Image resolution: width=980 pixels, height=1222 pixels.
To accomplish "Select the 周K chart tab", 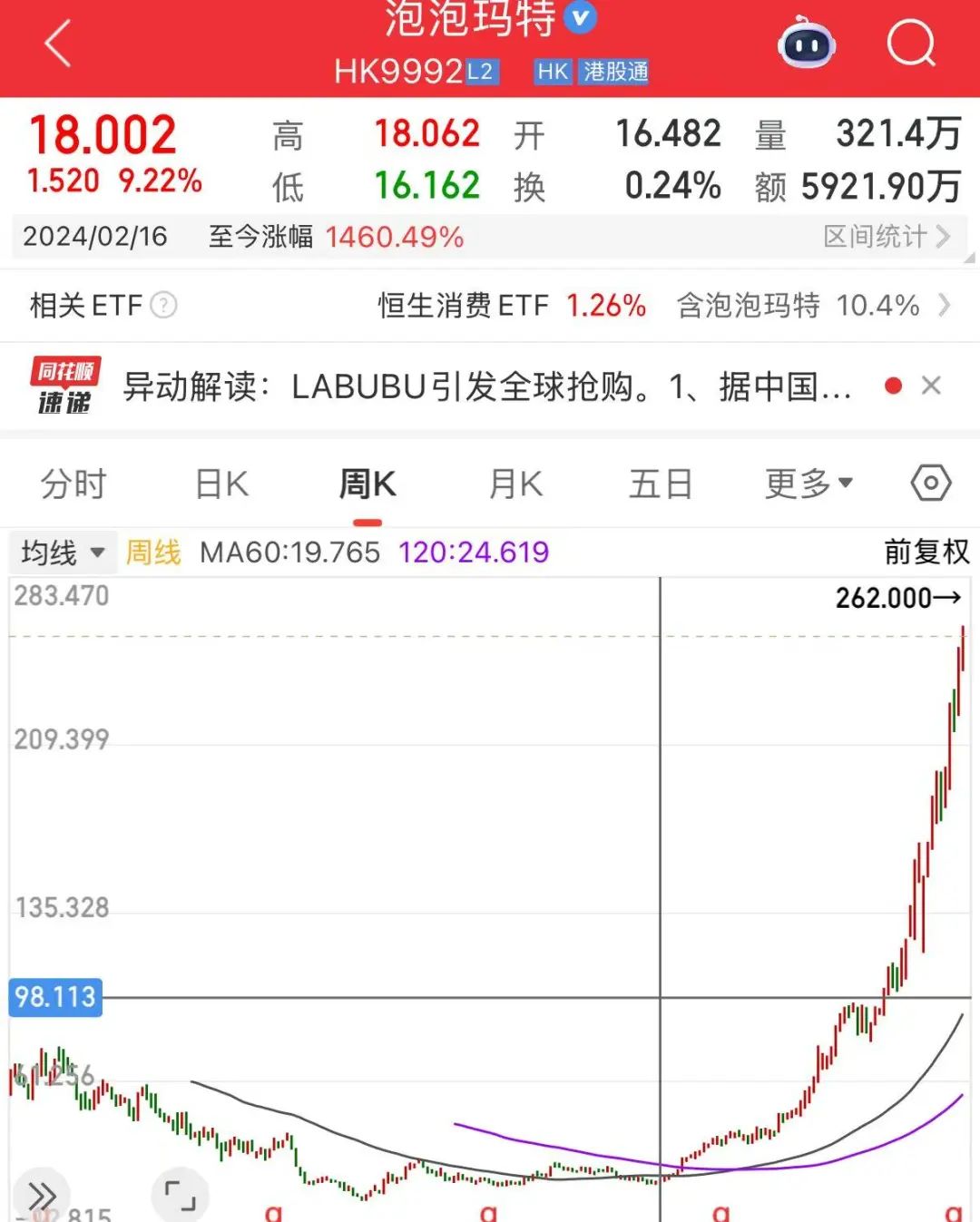I will (367, 484).
